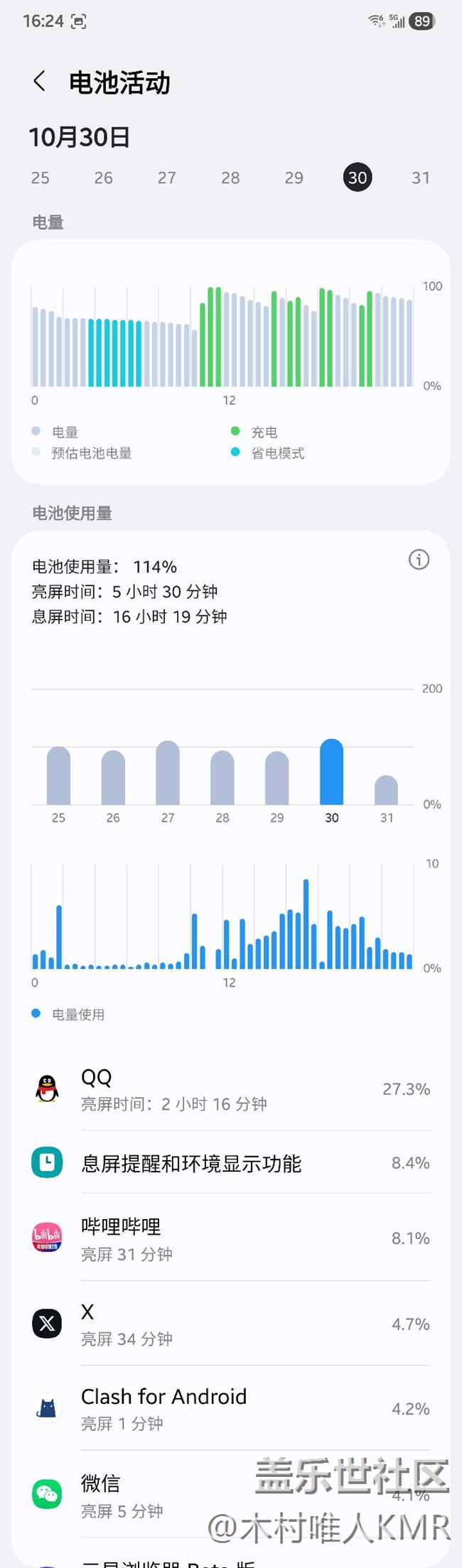Select date 28 in the date strip
Screen dimensions: 462x1568
pos(230,178)
